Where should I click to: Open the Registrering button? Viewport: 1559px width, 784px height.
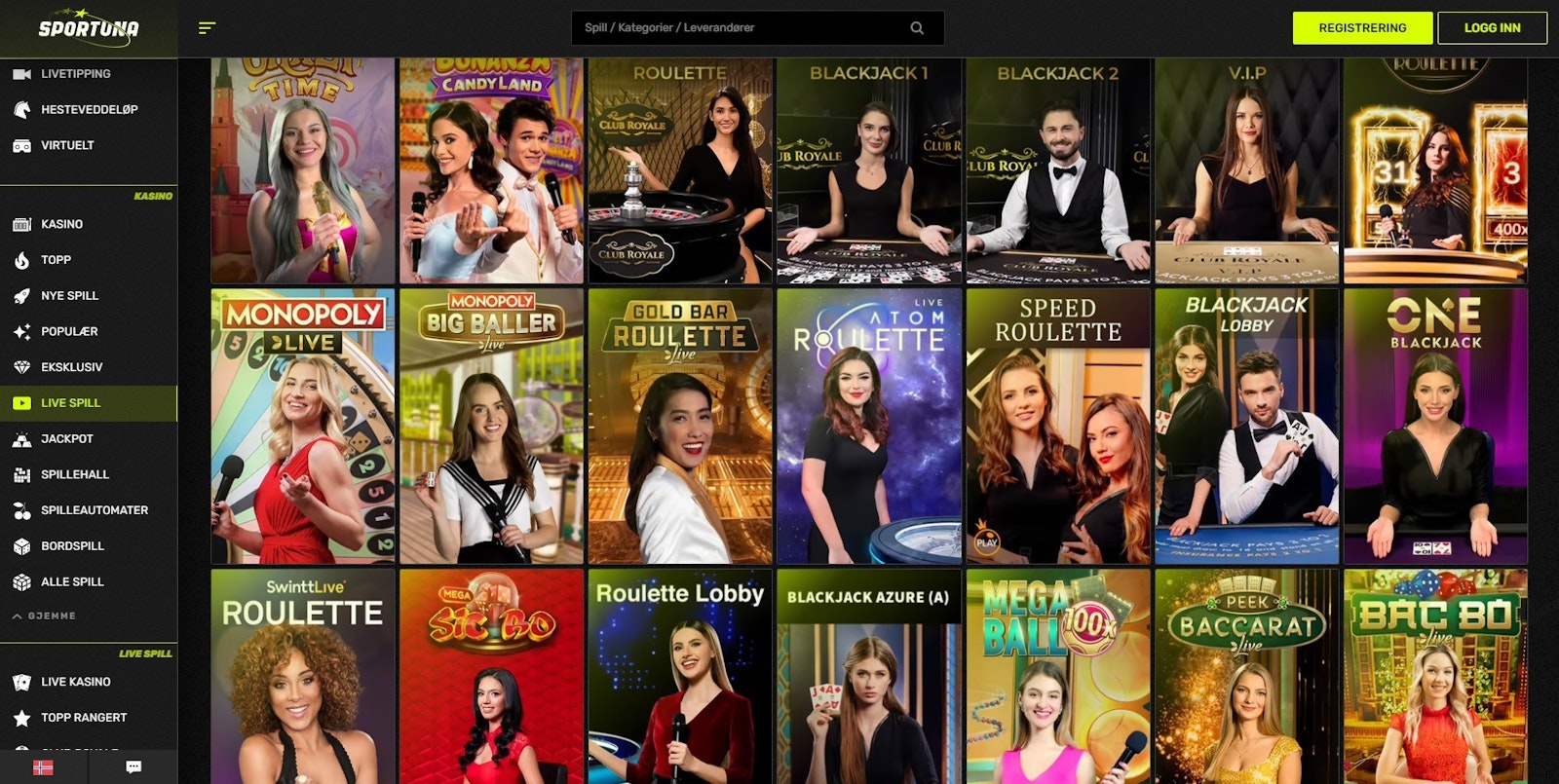(1361, 28)
